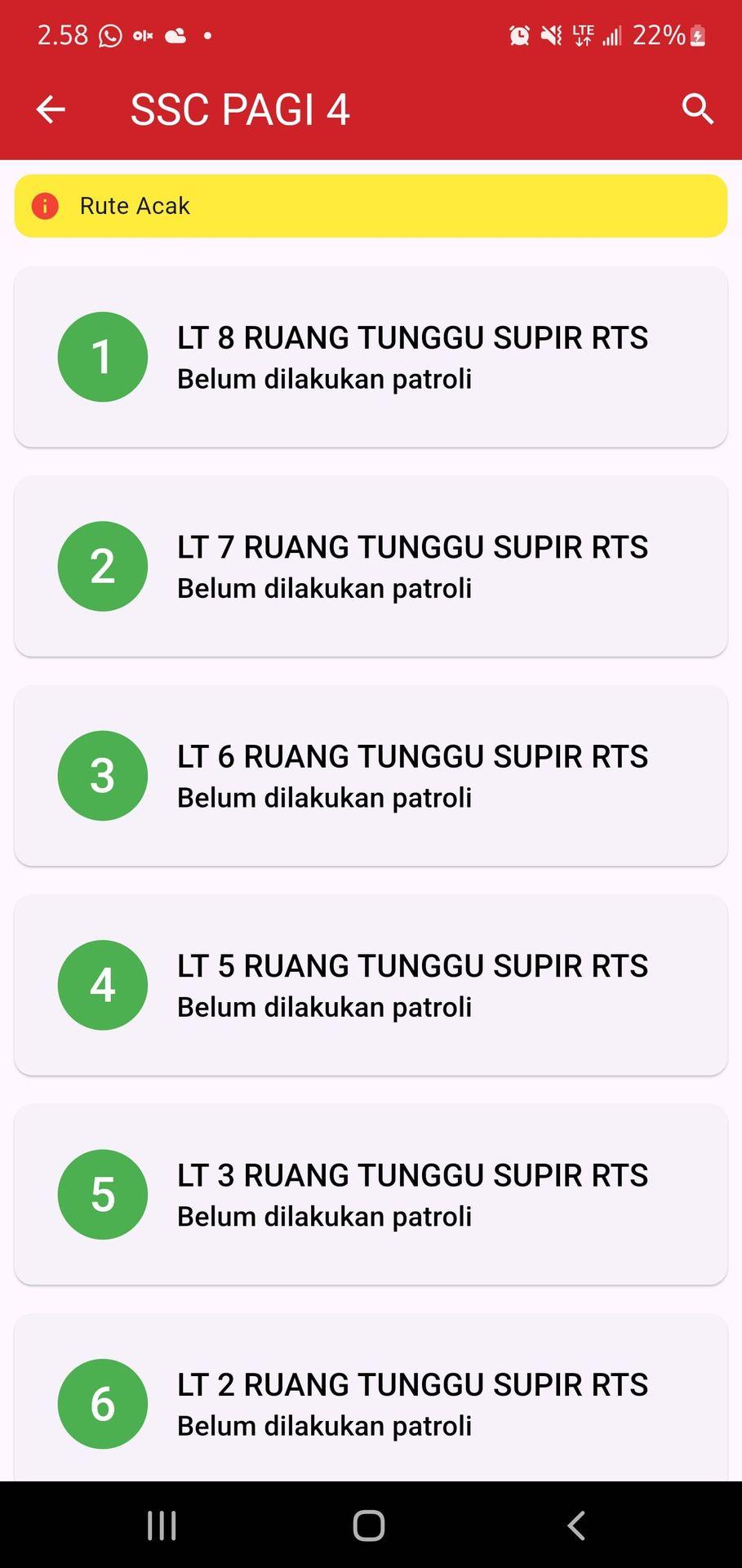
Task: Go back using the app bar arrow
Action: 51,109
